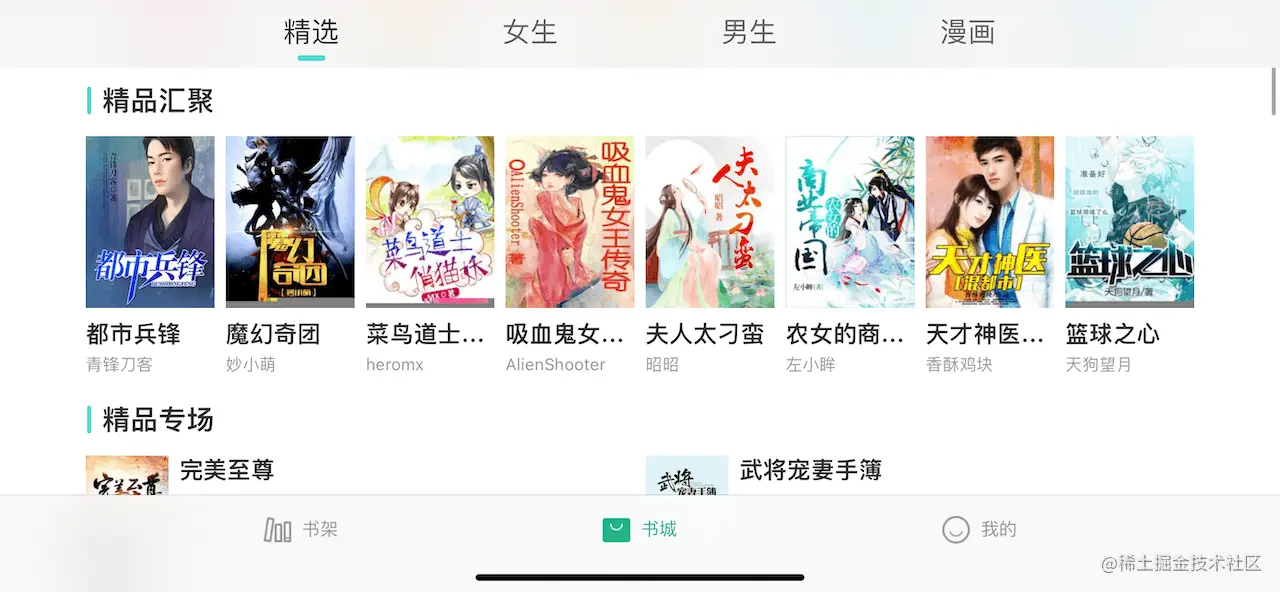Open 完美至尊 in 精品专场

(x=226, y=470)
